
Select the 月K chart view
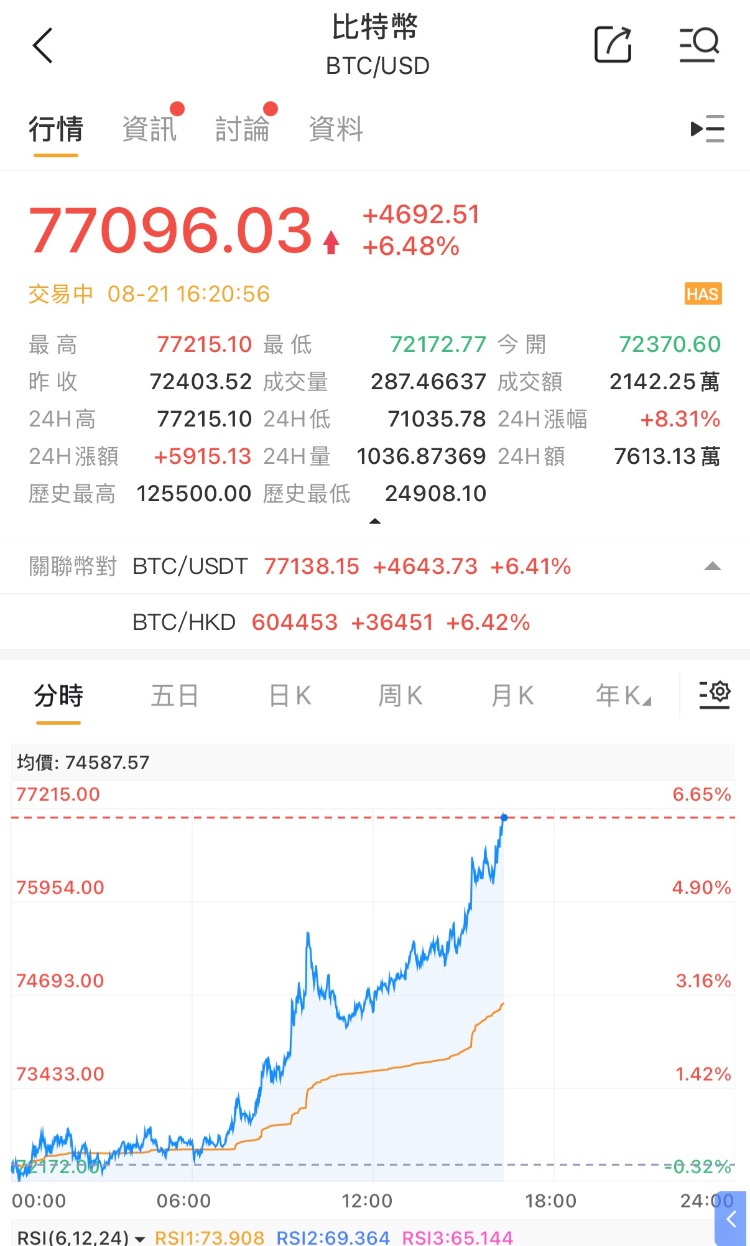click(512, 696)
